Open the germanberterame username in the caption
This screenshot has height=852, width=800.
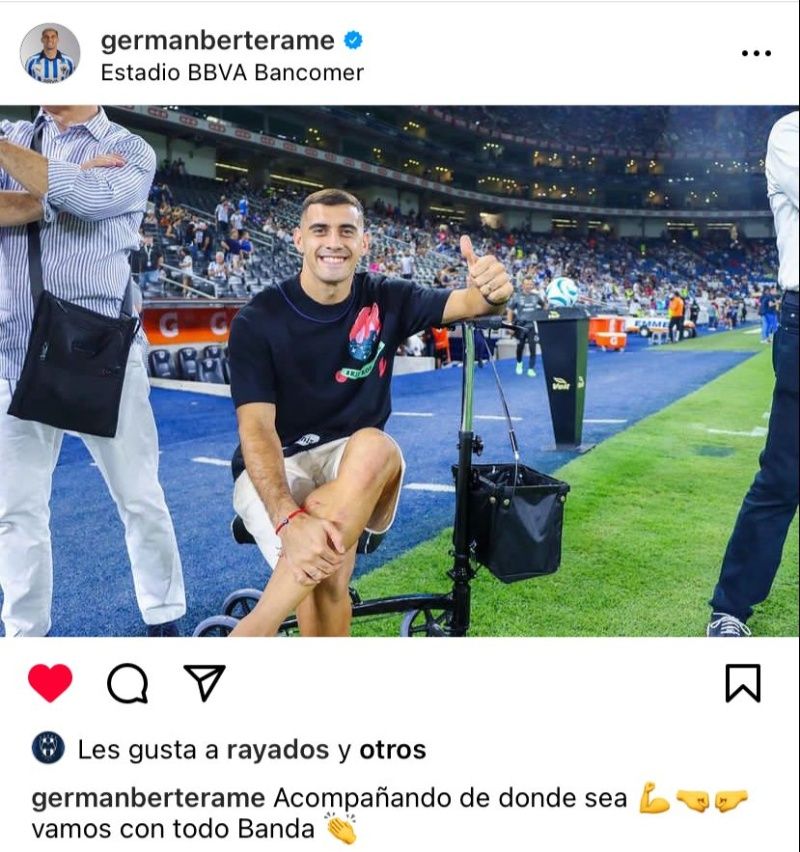[148, 798]
